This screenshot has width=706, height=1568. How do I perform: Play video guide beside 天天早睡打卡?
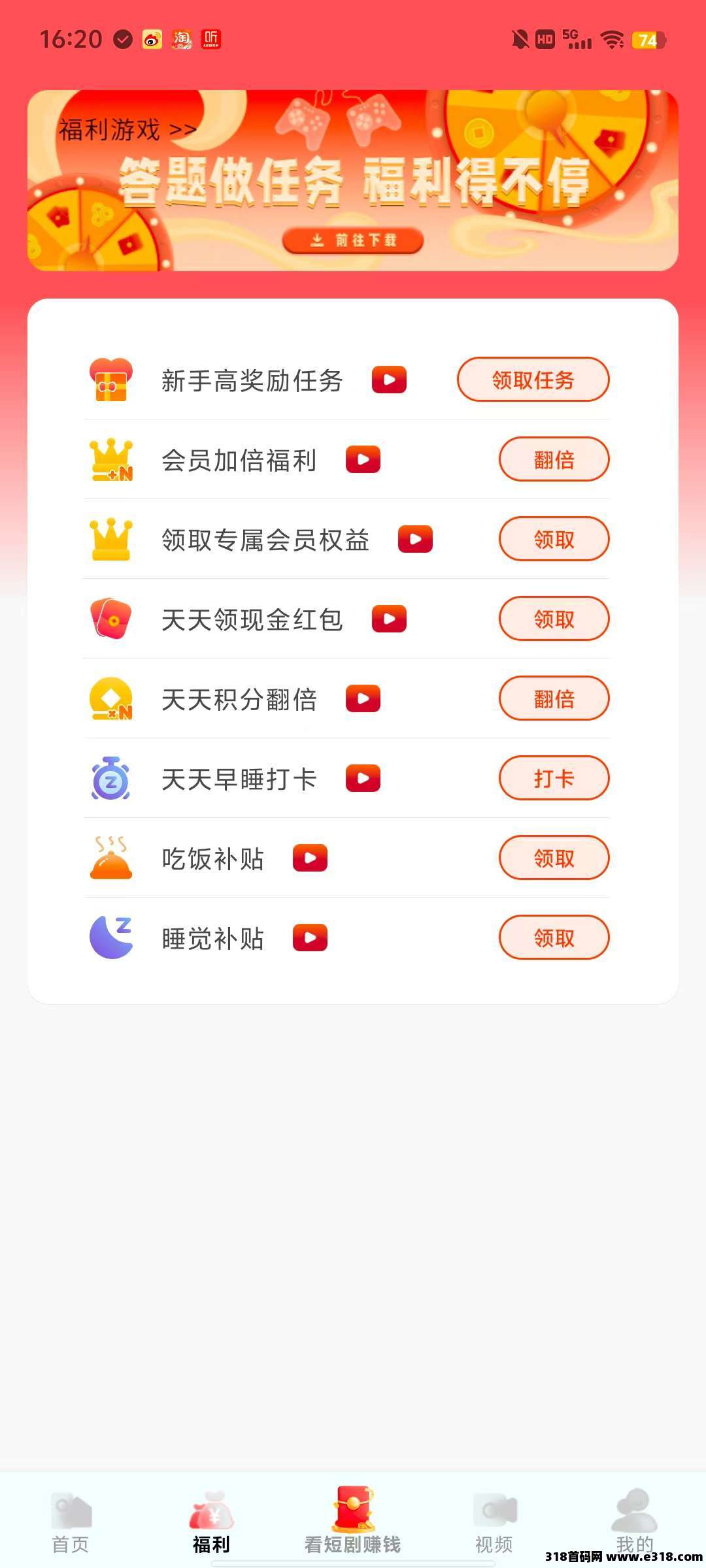click(x=363, y=778)
